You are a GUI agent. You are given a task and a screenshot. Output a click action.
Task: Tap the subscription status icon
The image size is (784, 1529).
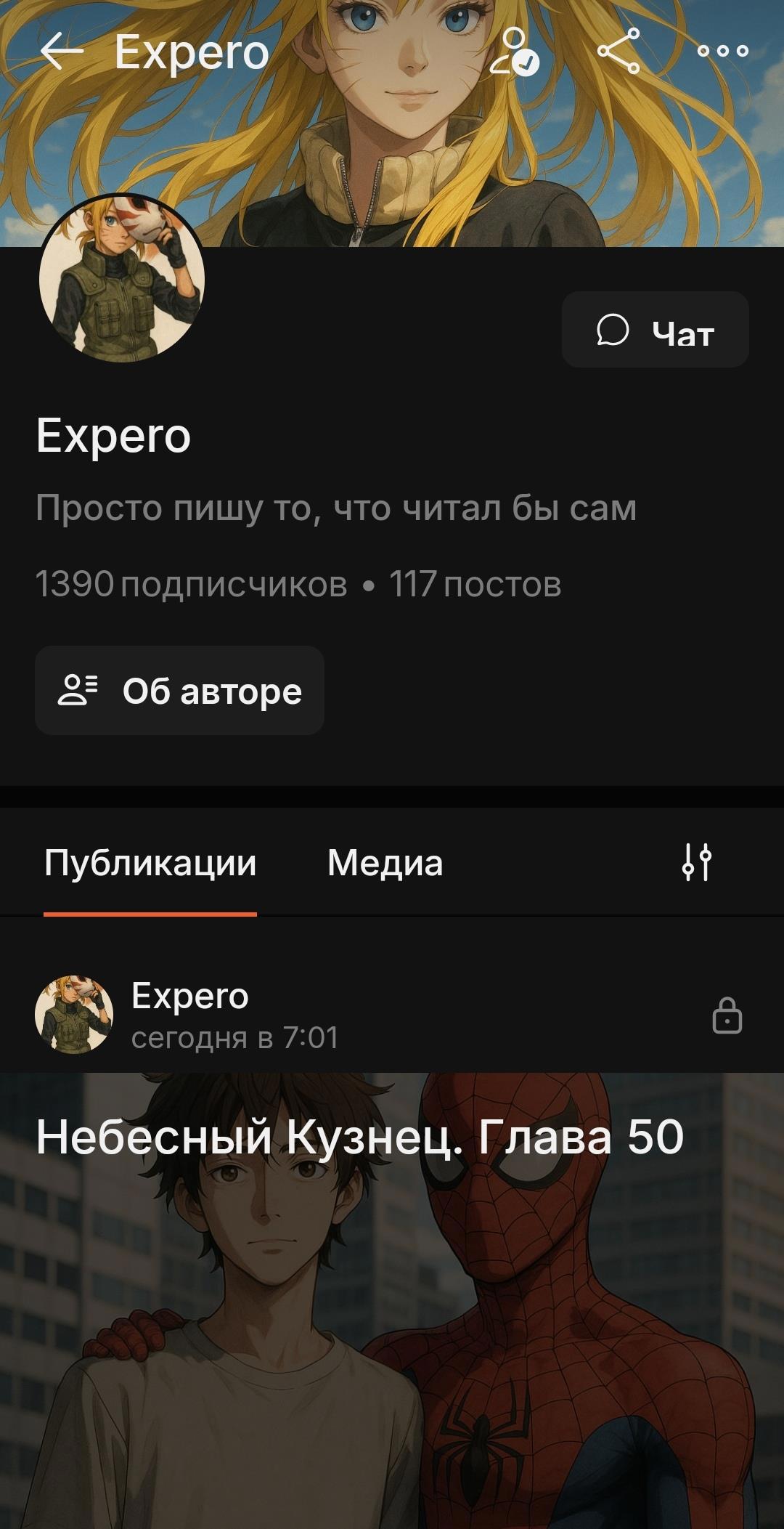(513, 52)
